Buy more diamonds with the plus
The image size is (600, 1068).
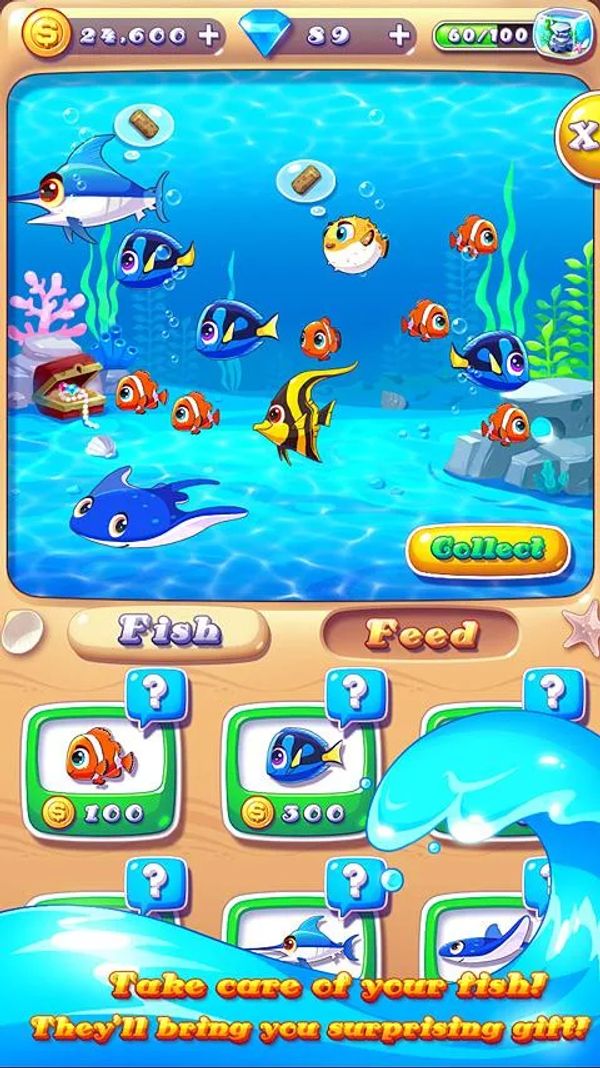[x=399, y=36]
